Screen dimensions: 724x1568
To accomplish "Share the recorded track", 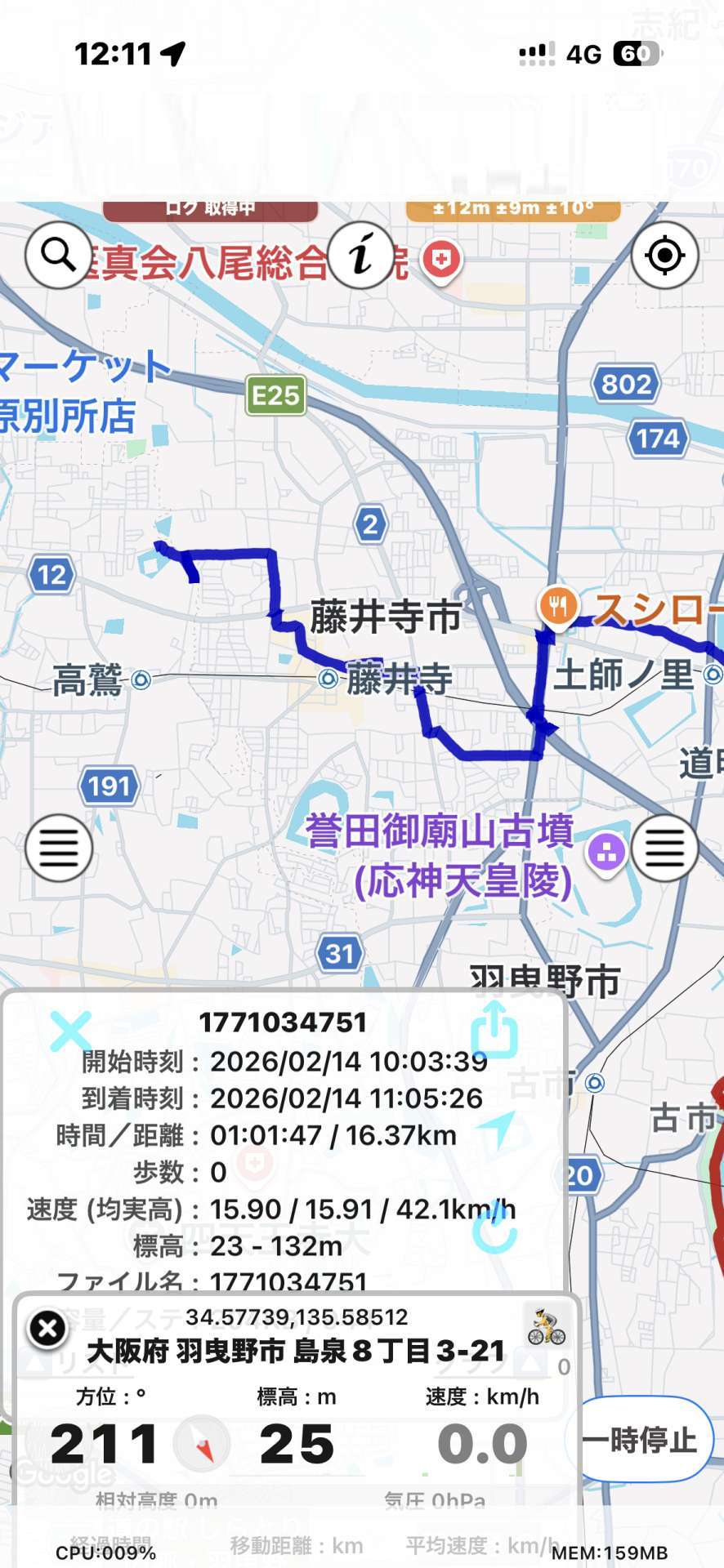I will click(x=494, y=1029).
